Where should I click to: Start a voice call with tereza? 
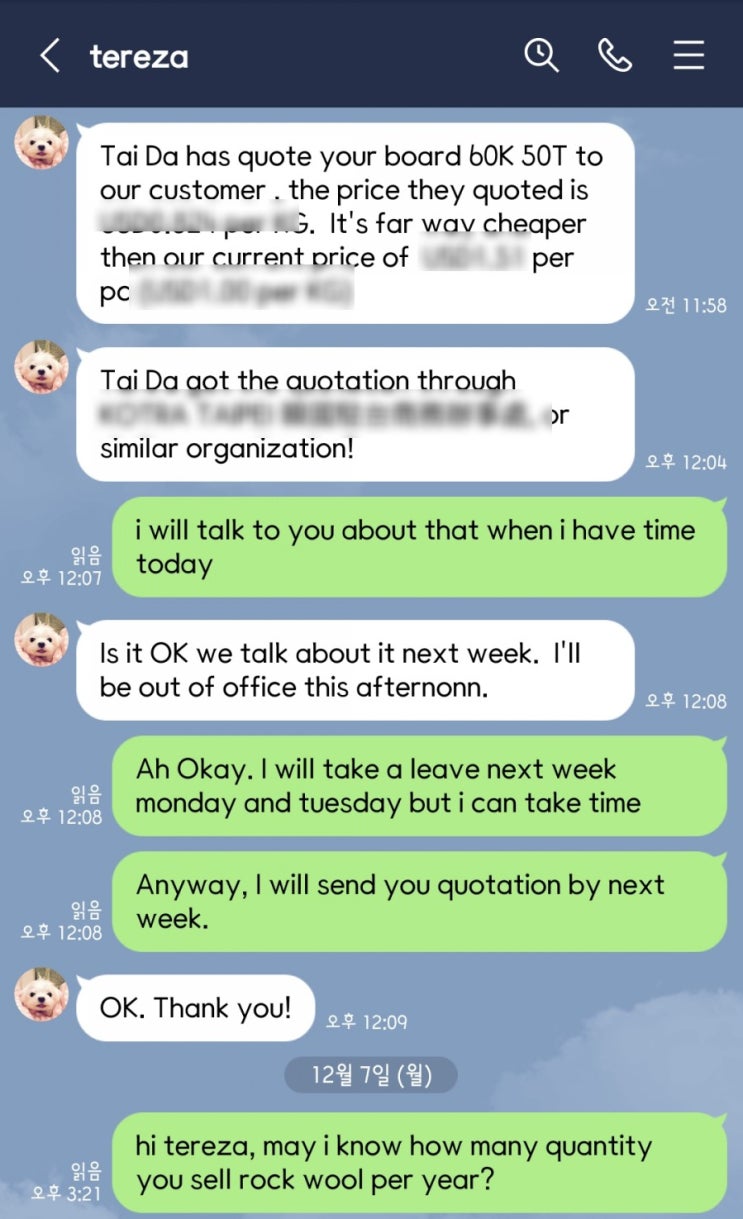pyautogui.click(x=614, y=56)
